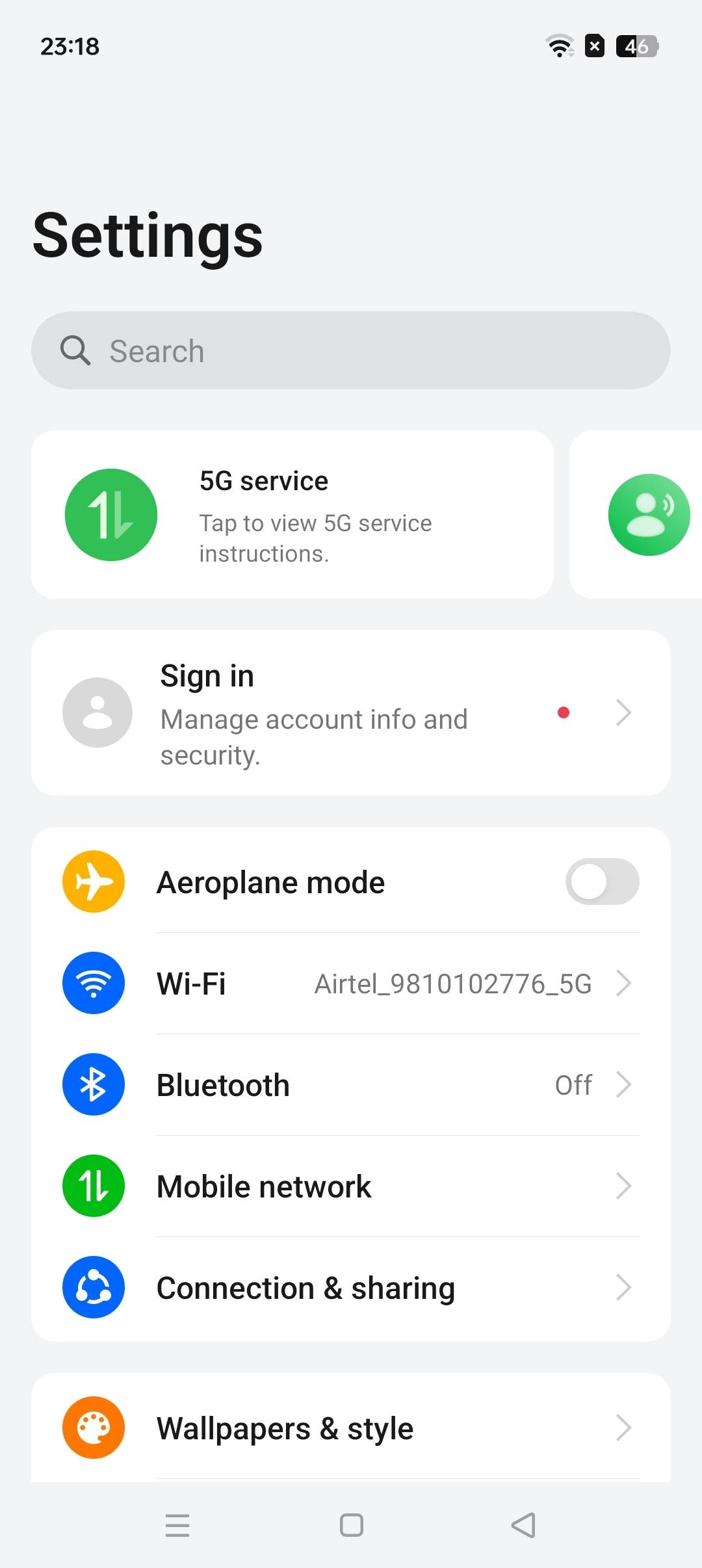View 5G service instructions
This screenshot has width=702, height=1568.
point(292,514)
